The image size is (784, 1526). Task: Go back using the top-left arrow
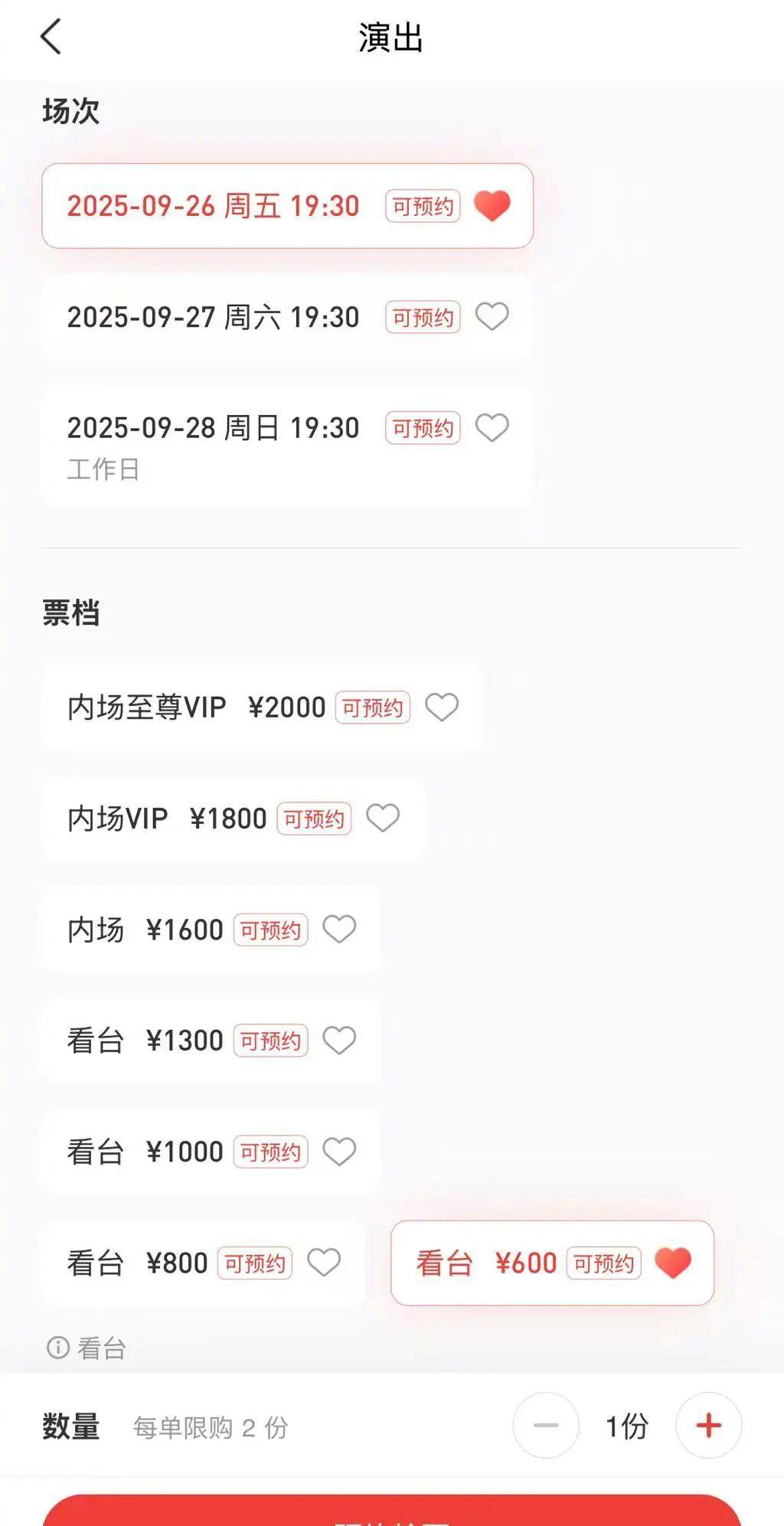tap(51, 37)
